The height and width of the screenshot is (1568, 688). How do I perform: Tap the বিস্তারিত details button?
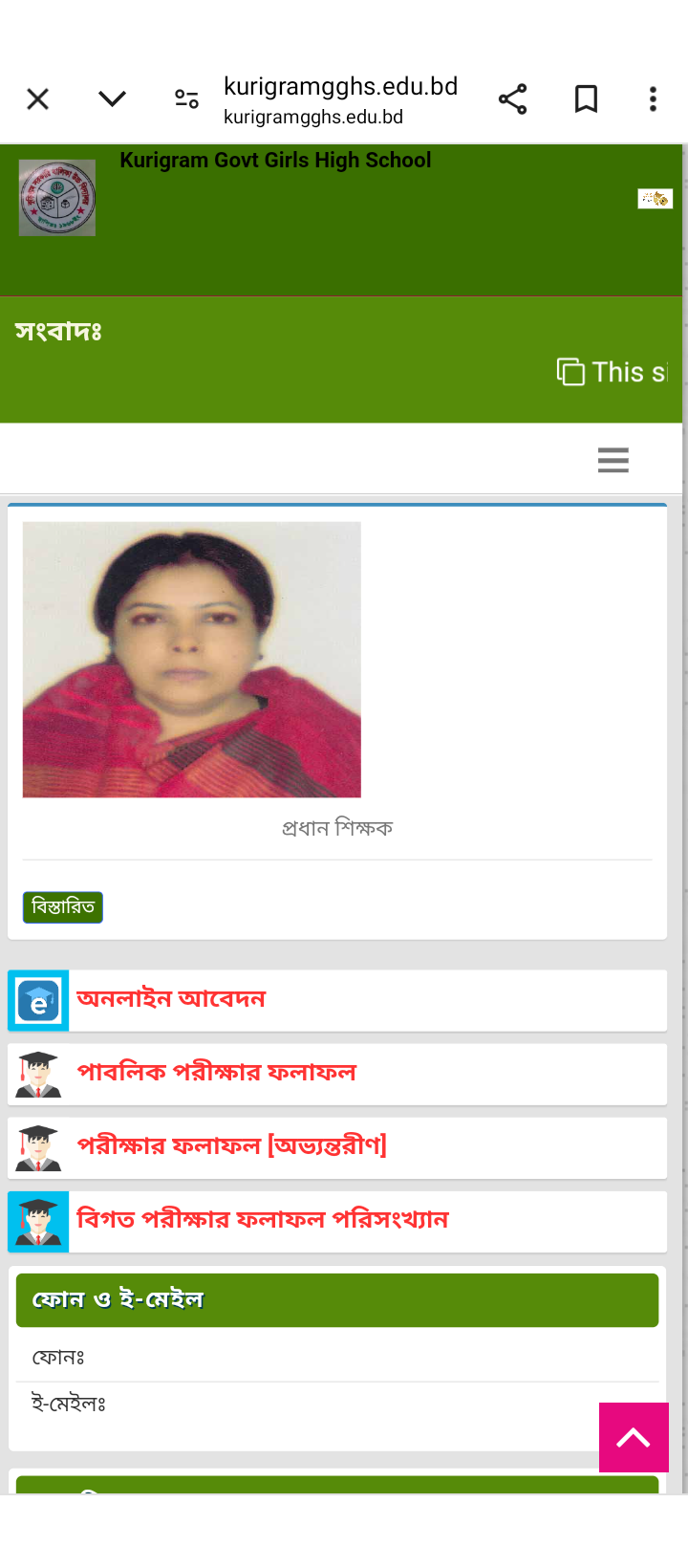pyautogui.click(x=63, y=906)
